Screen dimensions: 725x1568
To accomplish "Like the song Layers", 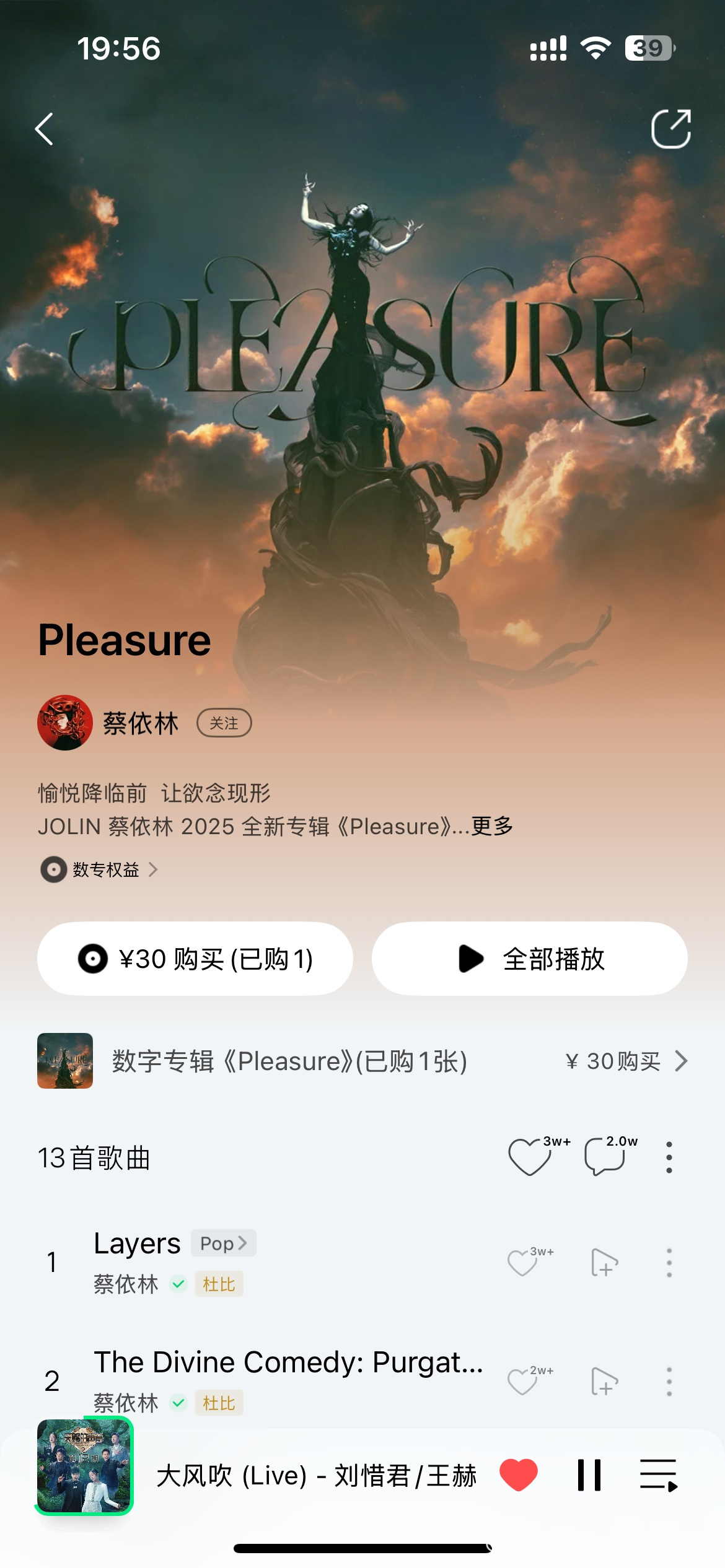I will [522, 1263].
